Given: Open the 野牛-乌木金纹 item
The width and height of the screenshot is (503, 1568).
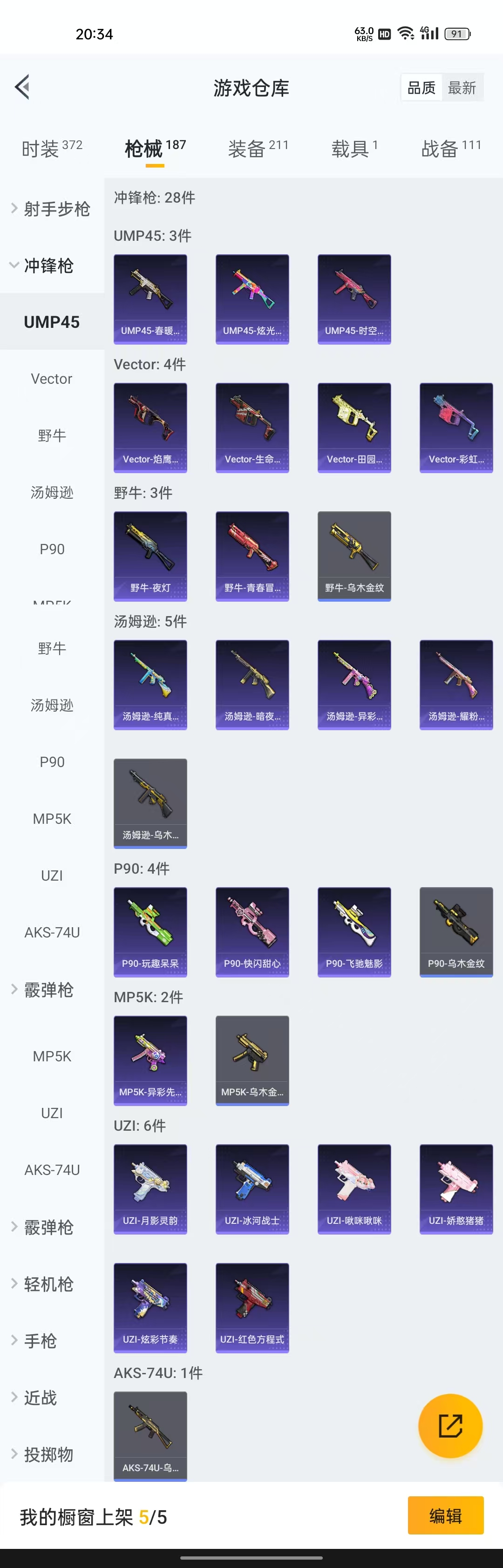Looking at the screenshot, I should (354, 556).
